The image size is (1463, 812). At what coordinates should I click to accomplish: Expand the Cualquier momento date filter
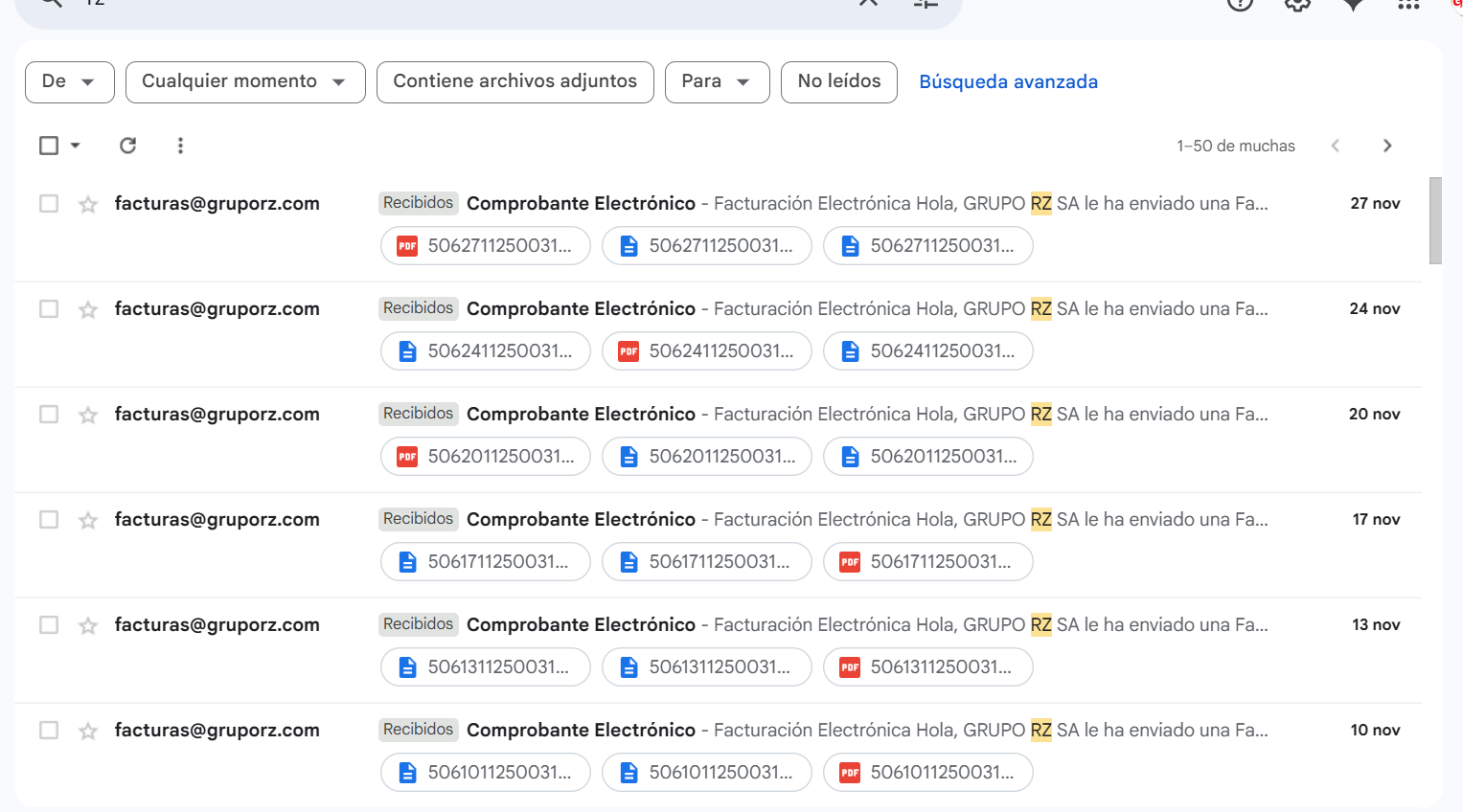[x=244, y=82]
